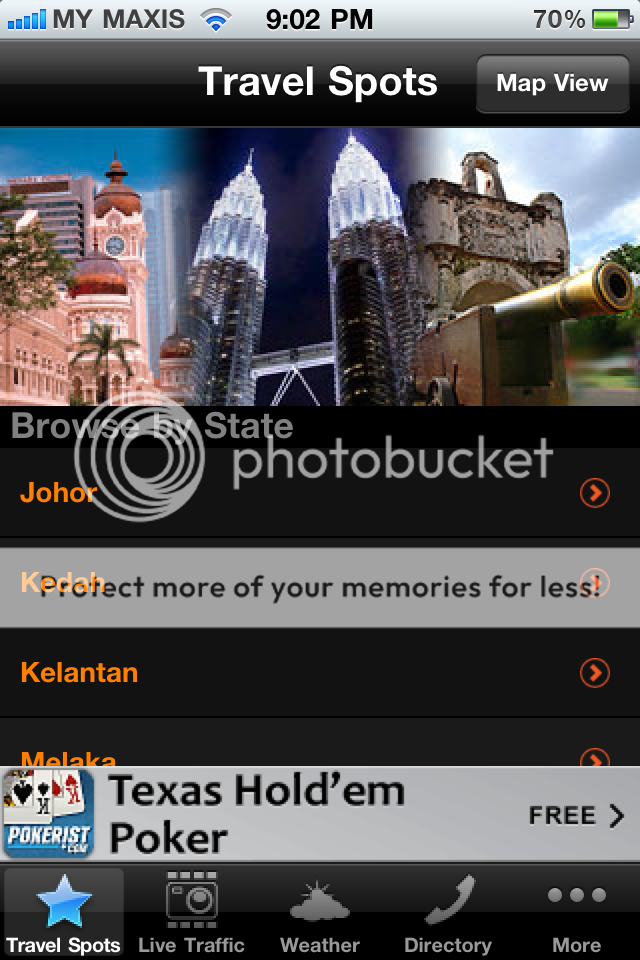Switch to the Travel Spots tab
640x960 pixels.
(64, 912)
